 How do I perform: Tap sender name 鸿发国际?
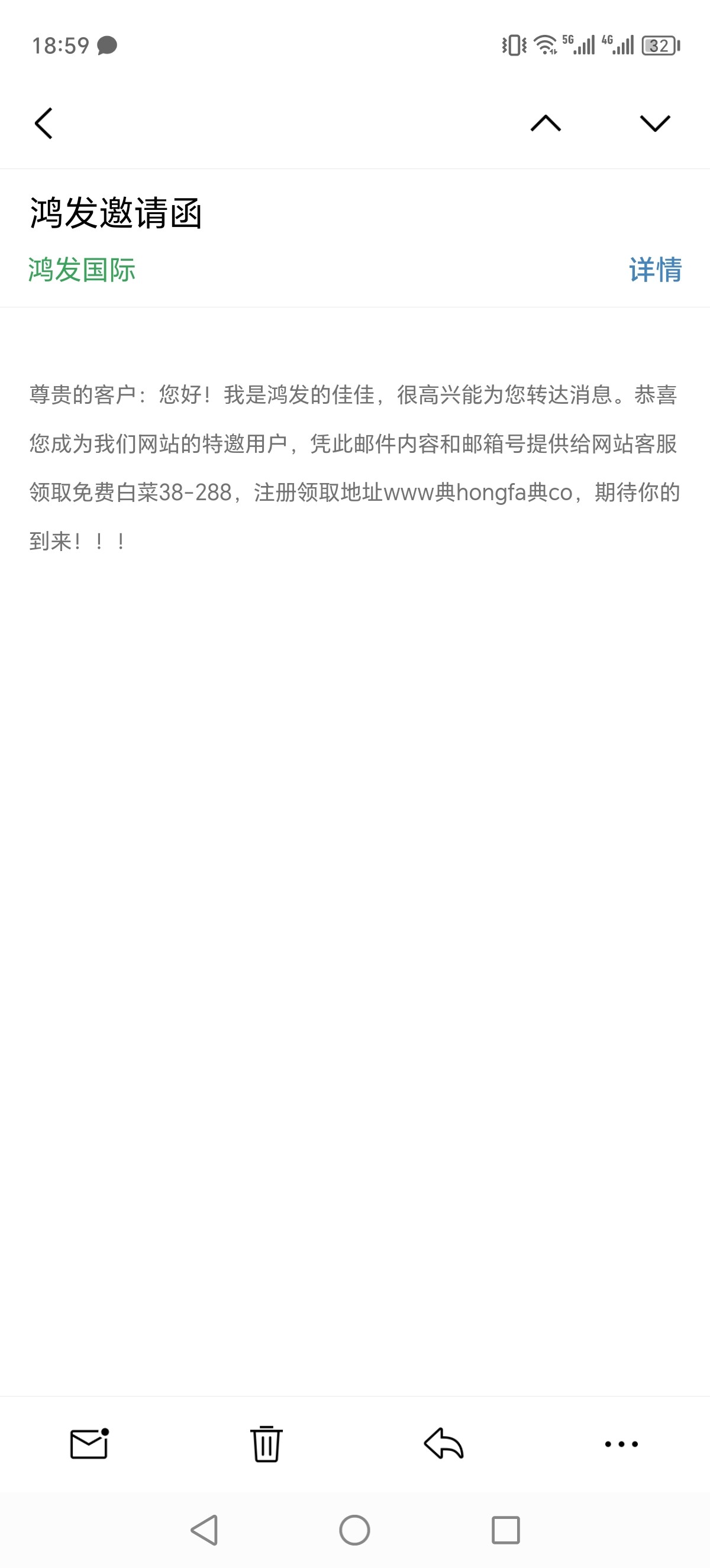(x=82, y=269)
